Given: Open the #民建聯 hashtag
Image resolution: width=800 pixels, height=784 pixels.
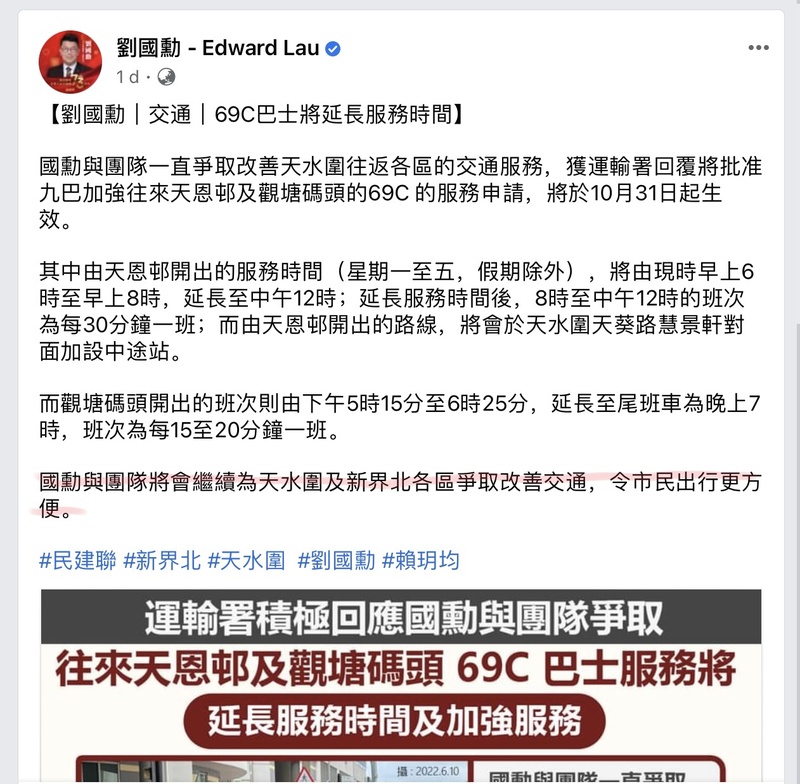Looking at the screenshot, I should (x=77, y=560).
